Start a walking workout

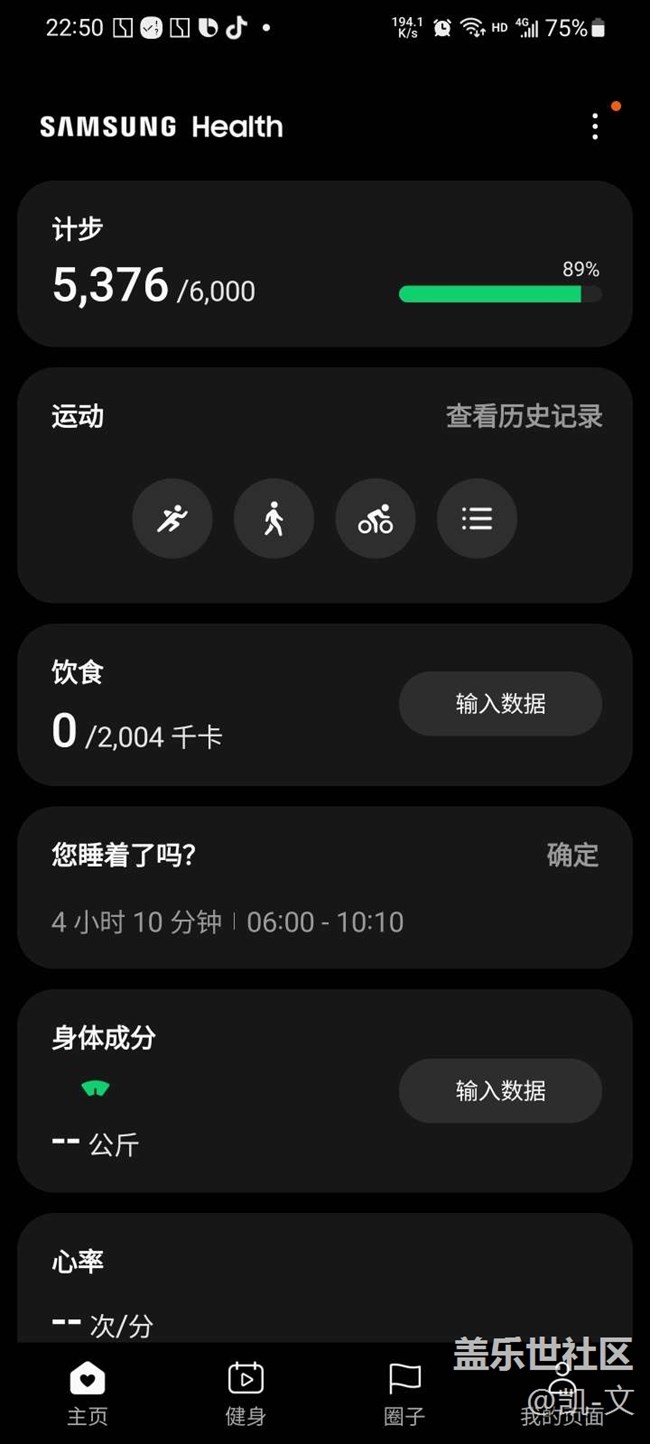click(x=274, y=519)
